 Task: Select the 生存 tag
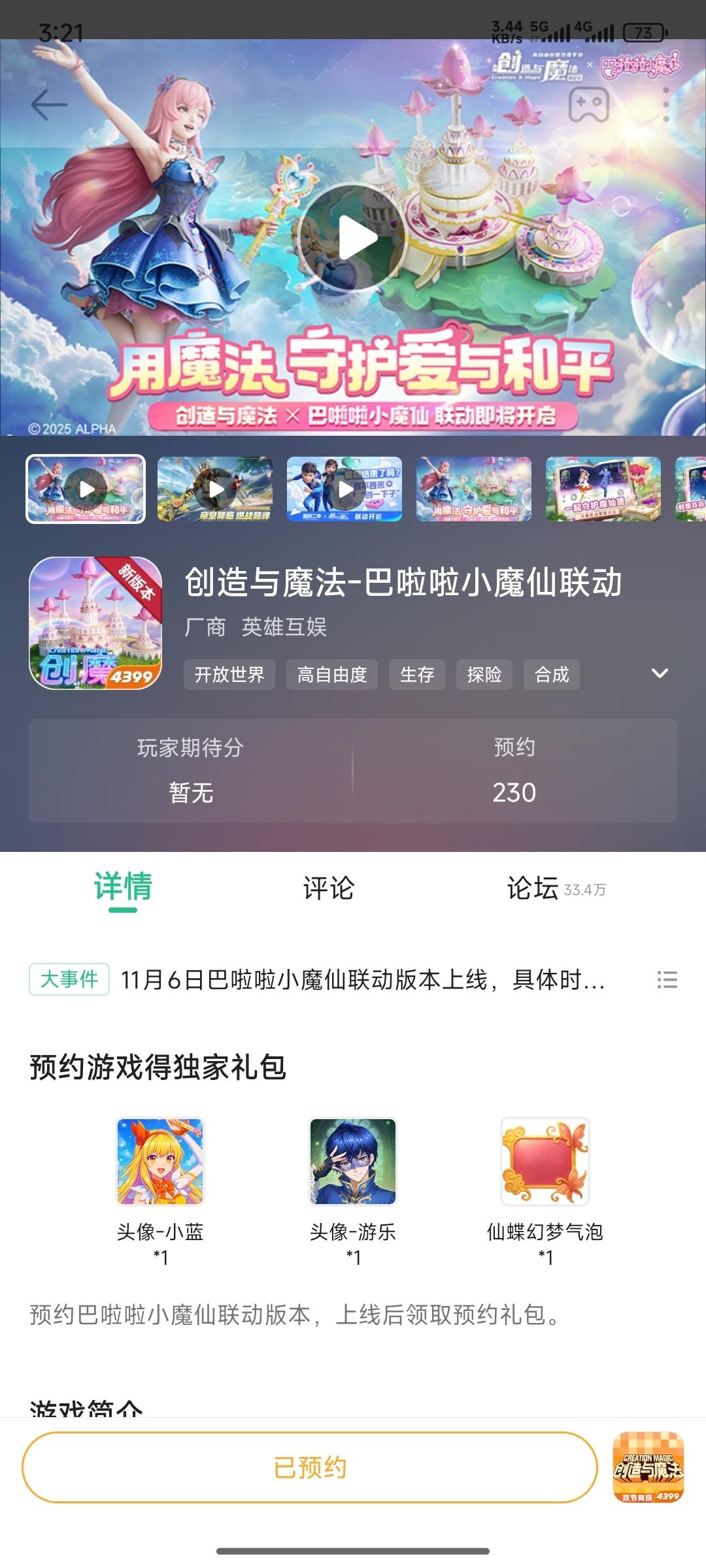418,675
